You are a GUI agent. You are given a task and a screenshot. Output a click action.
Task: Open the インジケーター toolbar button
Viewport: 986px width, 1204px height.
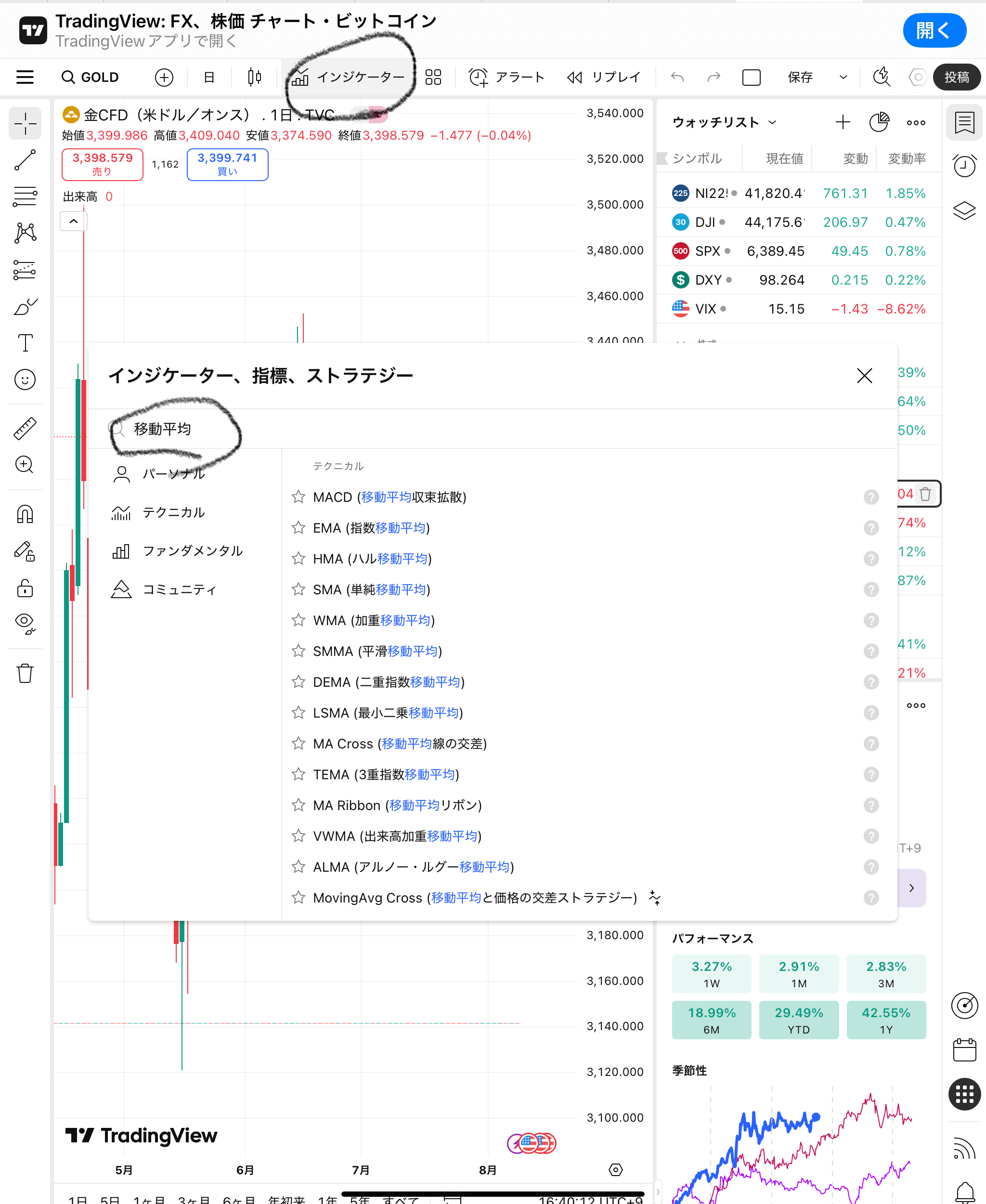click(x=348, y=77)
